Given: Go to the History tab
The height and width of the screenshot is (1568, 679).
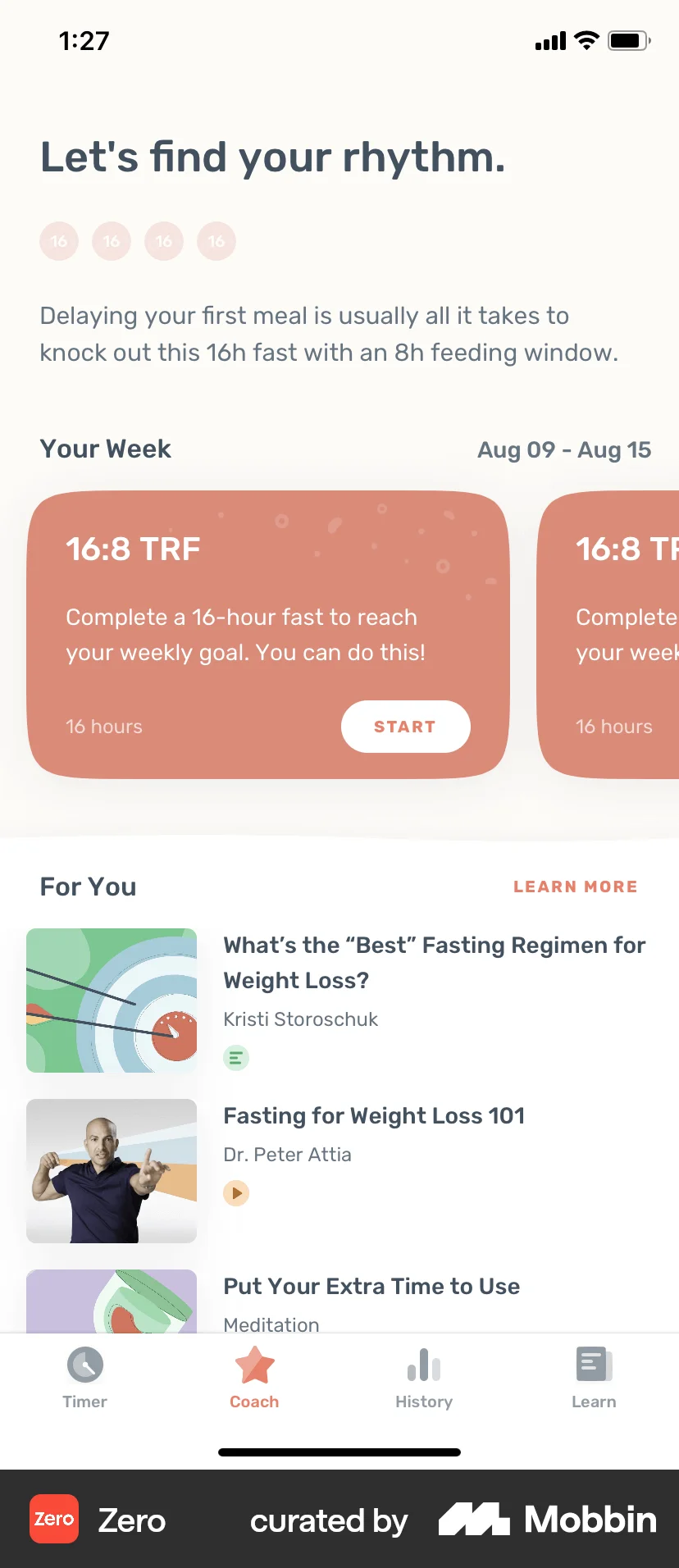Looking at the screenshot, I should click(x=424, y=1378).
